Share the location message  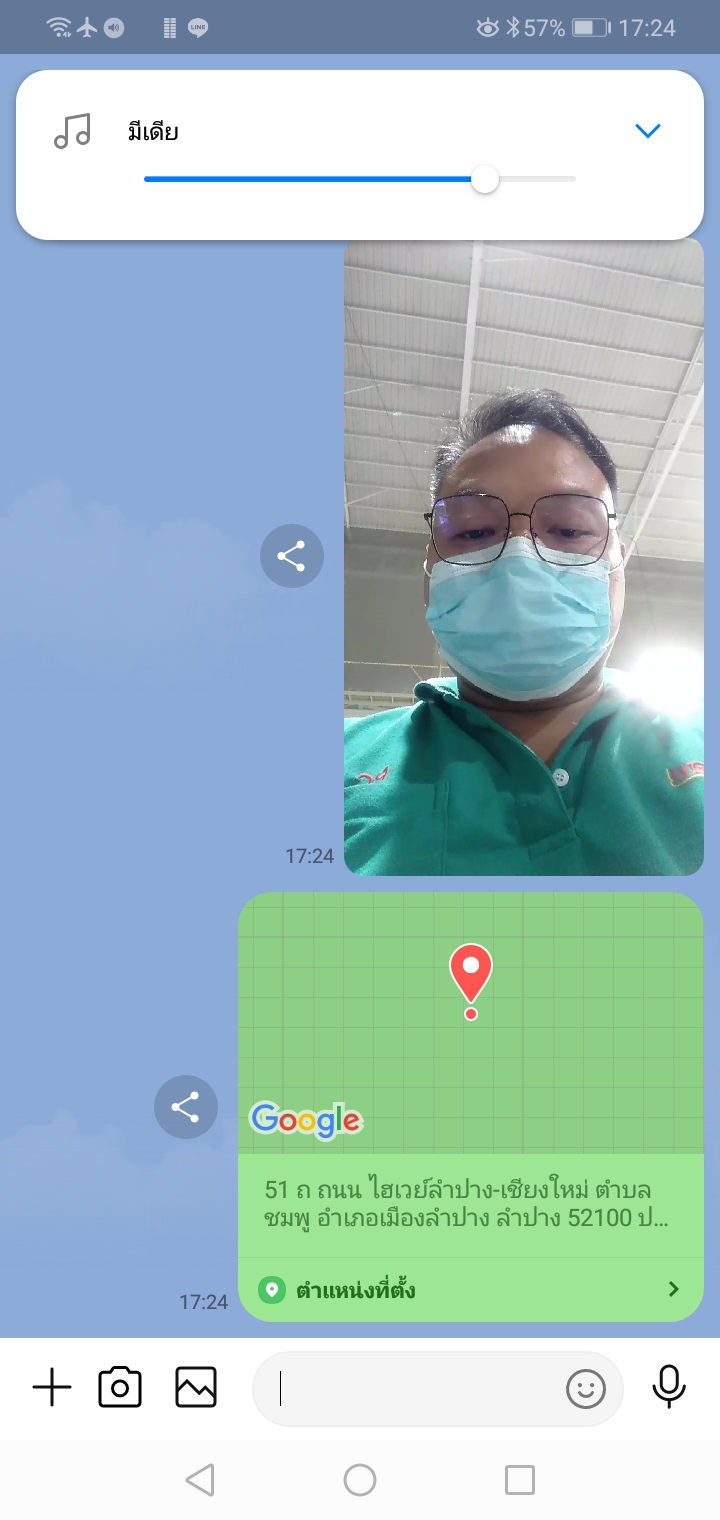pos(185,1107)
